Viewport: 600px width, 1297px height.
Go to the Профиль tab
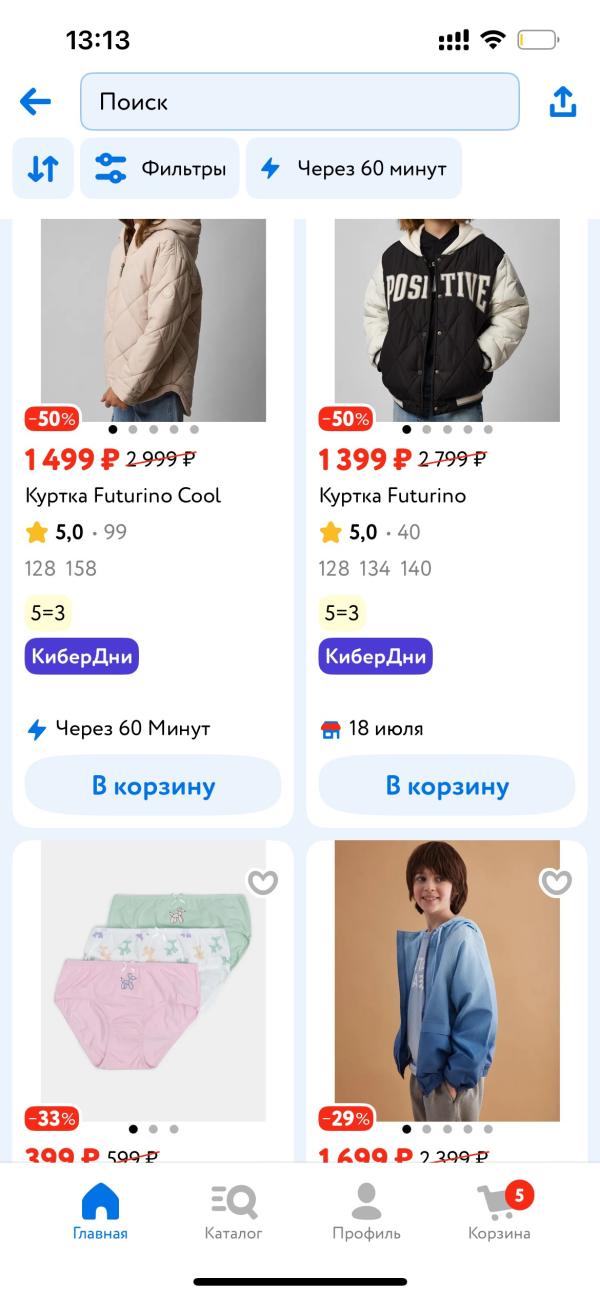click(366, 1212)
